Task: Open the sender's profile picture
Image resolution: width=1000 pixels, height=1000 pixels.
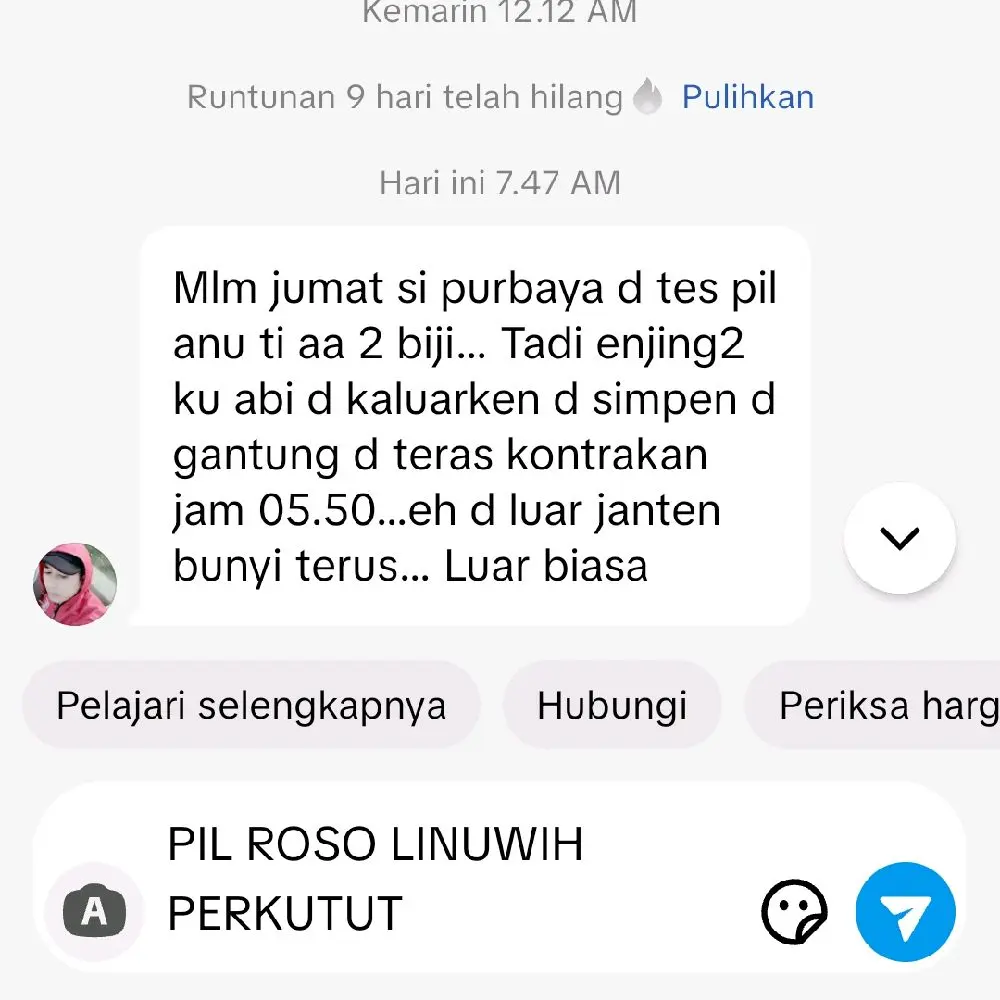Action: tap(75, 584)
